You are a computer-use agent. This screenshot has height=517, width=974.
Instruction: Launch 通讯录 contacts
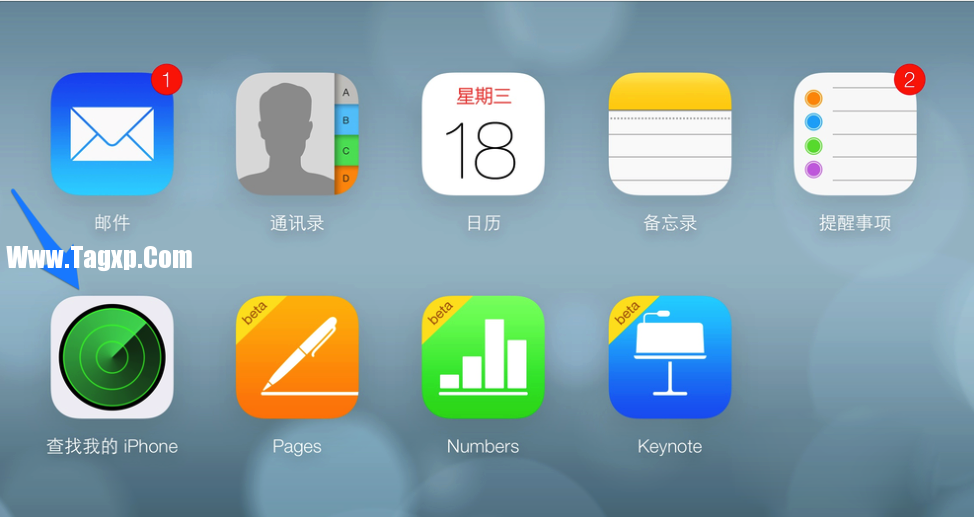(x=297, y=134)
